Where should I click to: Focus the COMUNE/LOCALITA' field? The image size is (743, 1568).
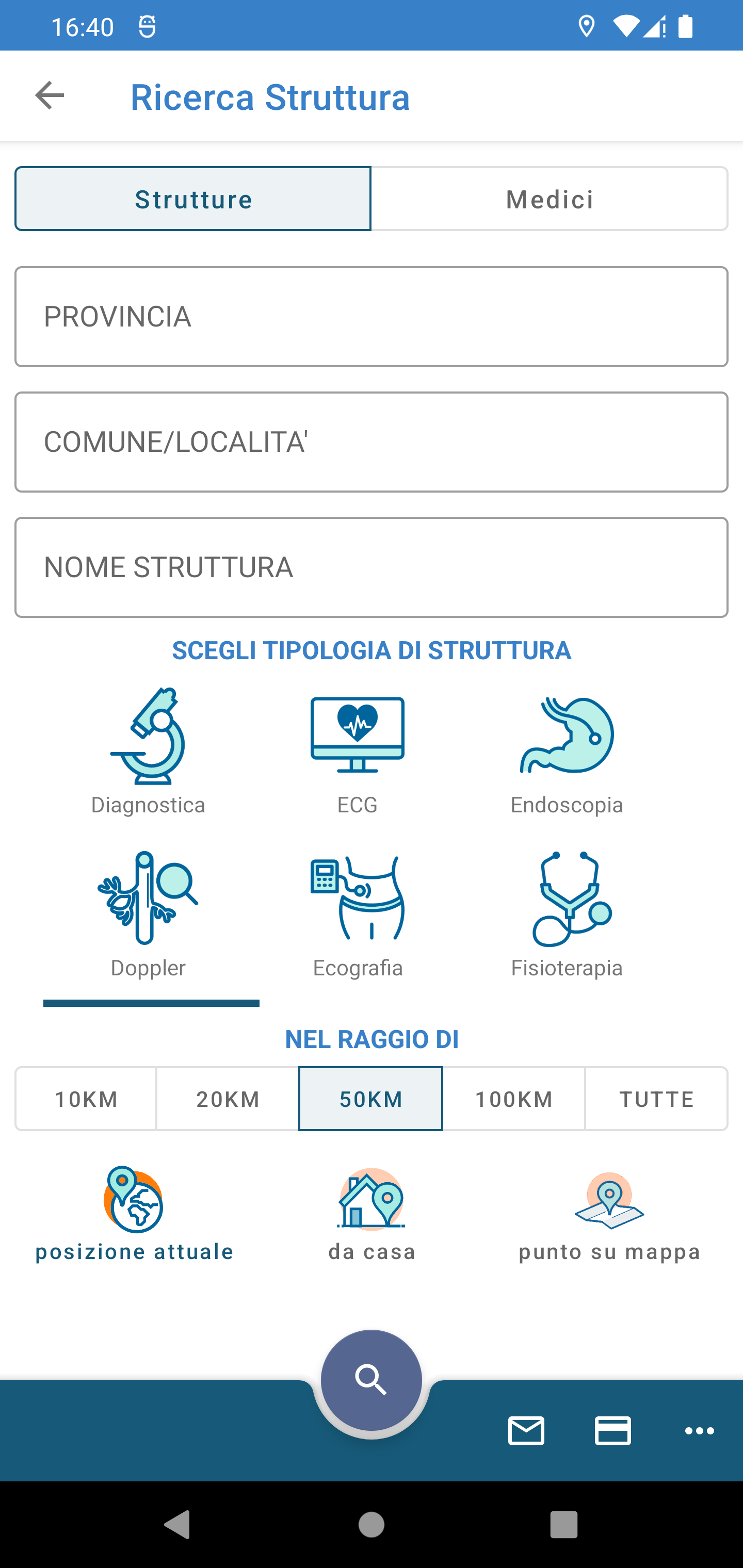[x=372, y=442]
